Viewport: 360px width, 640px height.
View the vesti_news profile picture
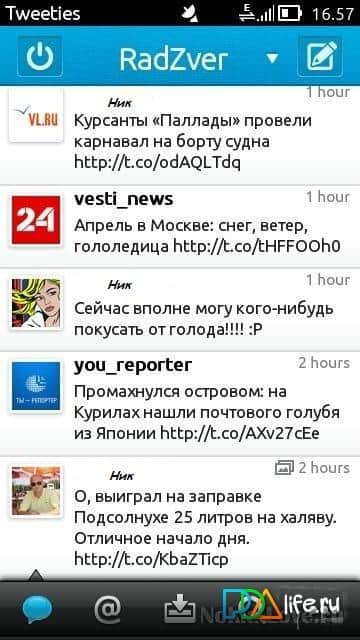36,220
